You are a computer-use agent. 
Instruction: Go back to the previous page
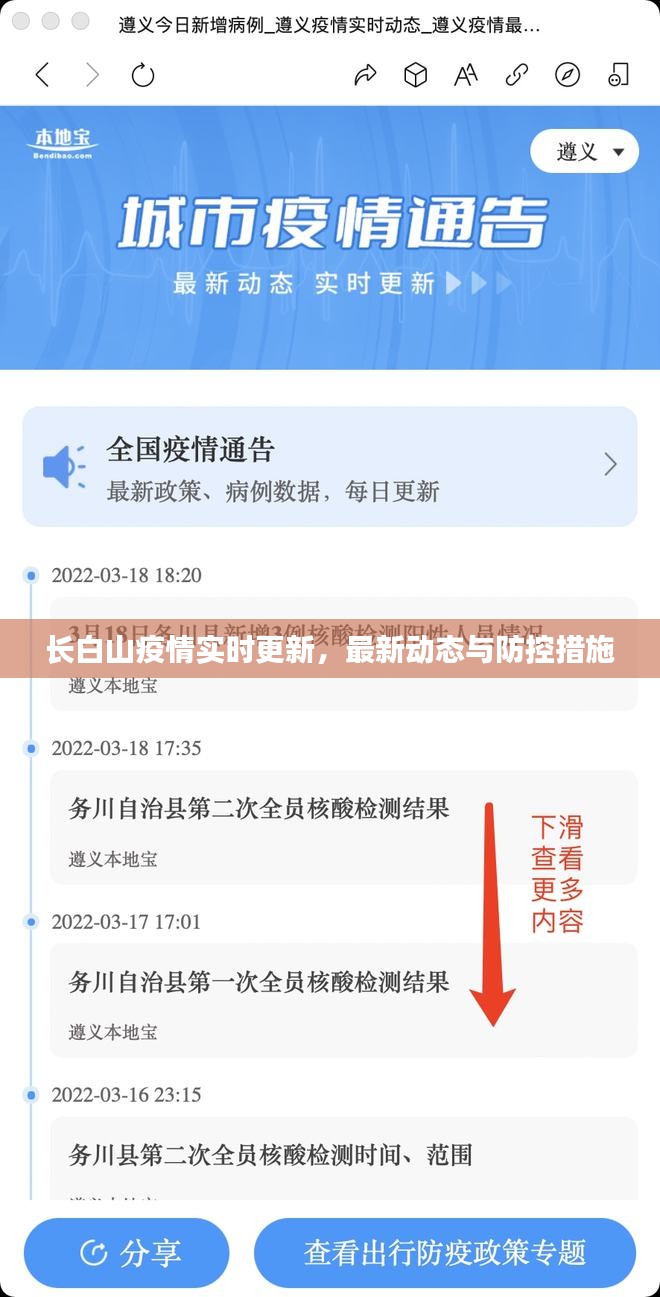[42, 74]
